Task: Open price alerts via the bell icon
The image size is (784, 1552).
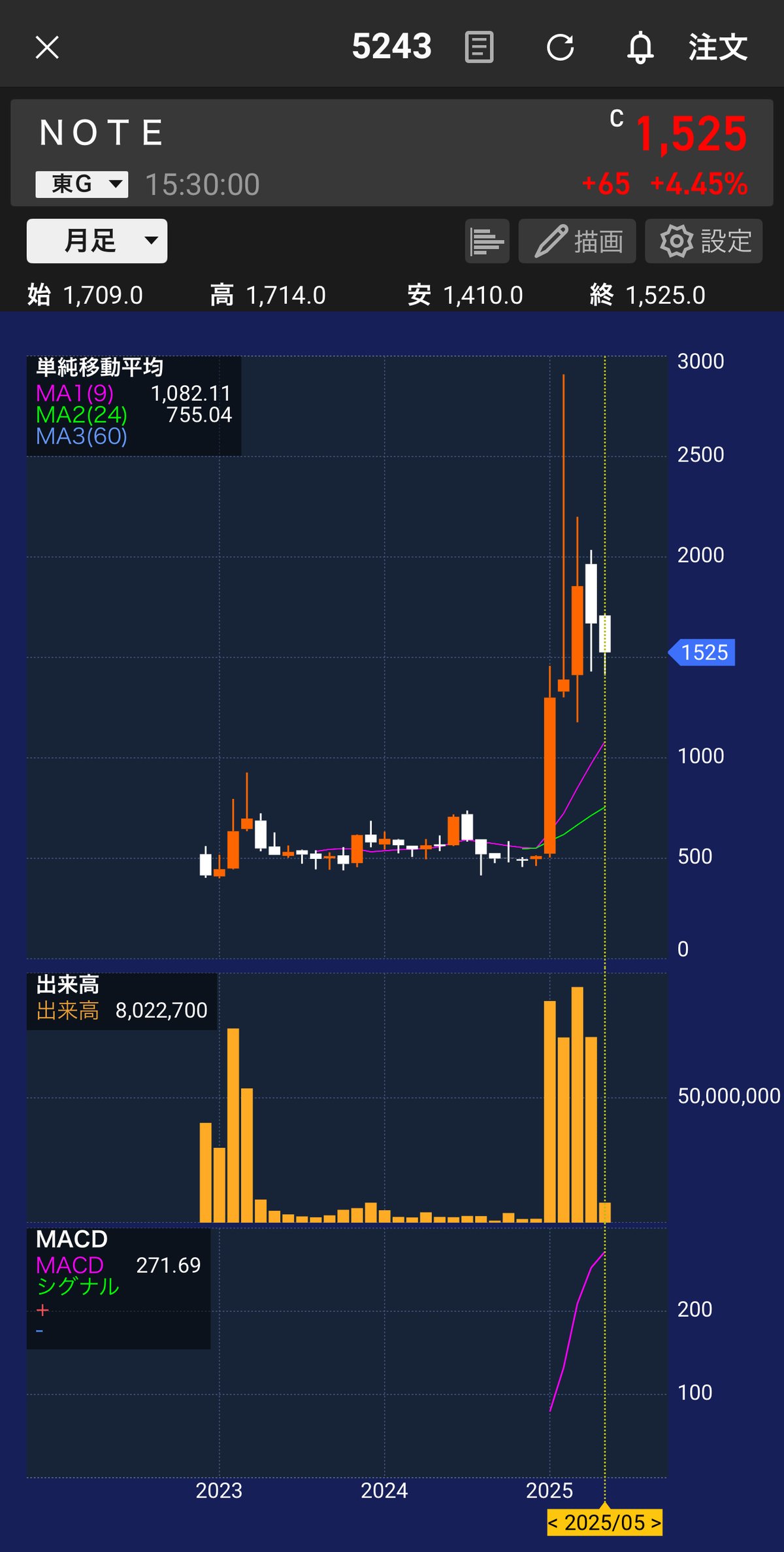Action: pos(641,47)
